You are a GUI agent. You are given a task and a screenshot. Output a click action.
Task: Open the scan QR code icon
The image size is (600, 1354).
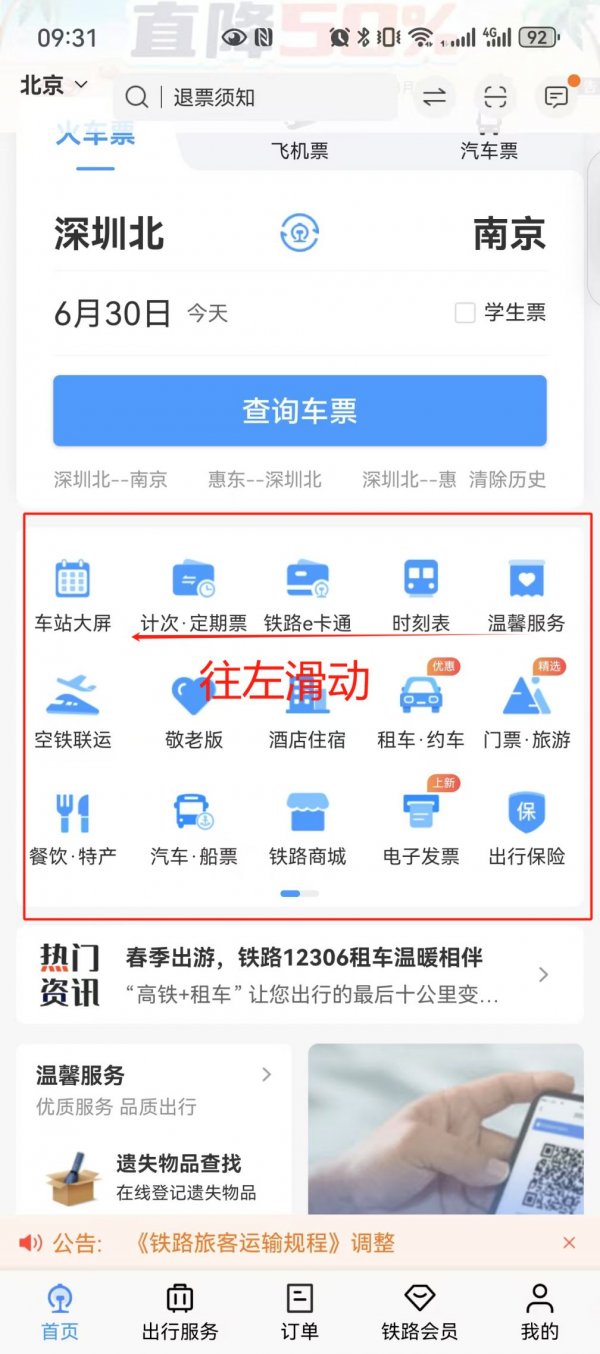[495, 97]
